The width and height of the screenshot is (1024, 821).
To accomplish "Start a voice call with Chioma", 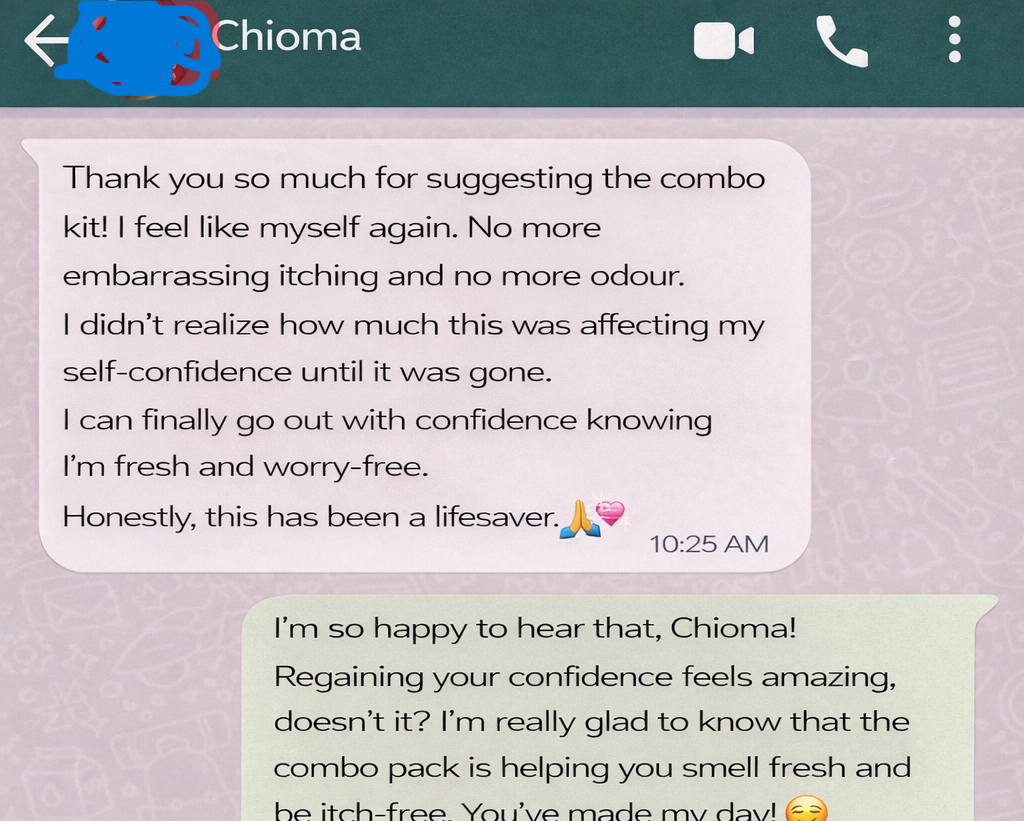I will coord(842,42).
